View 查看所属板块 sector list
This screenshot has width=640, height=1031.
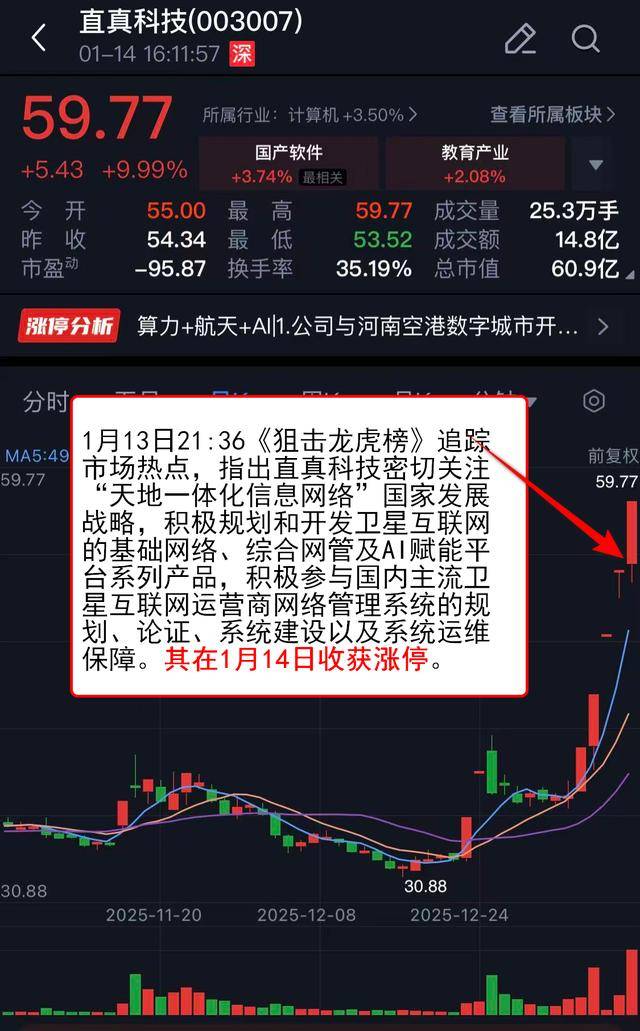[553, 115]
